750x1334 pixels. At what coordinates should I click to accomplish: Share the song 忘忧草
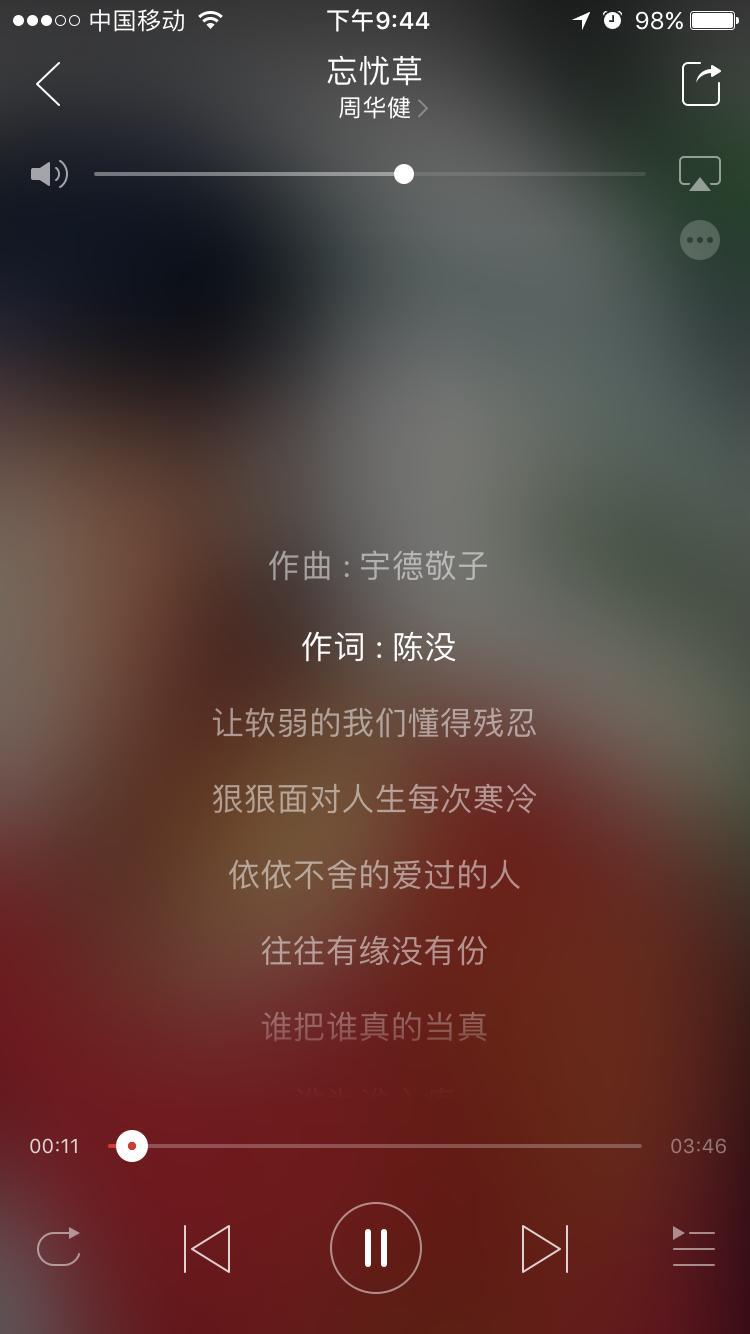(701, 84)
